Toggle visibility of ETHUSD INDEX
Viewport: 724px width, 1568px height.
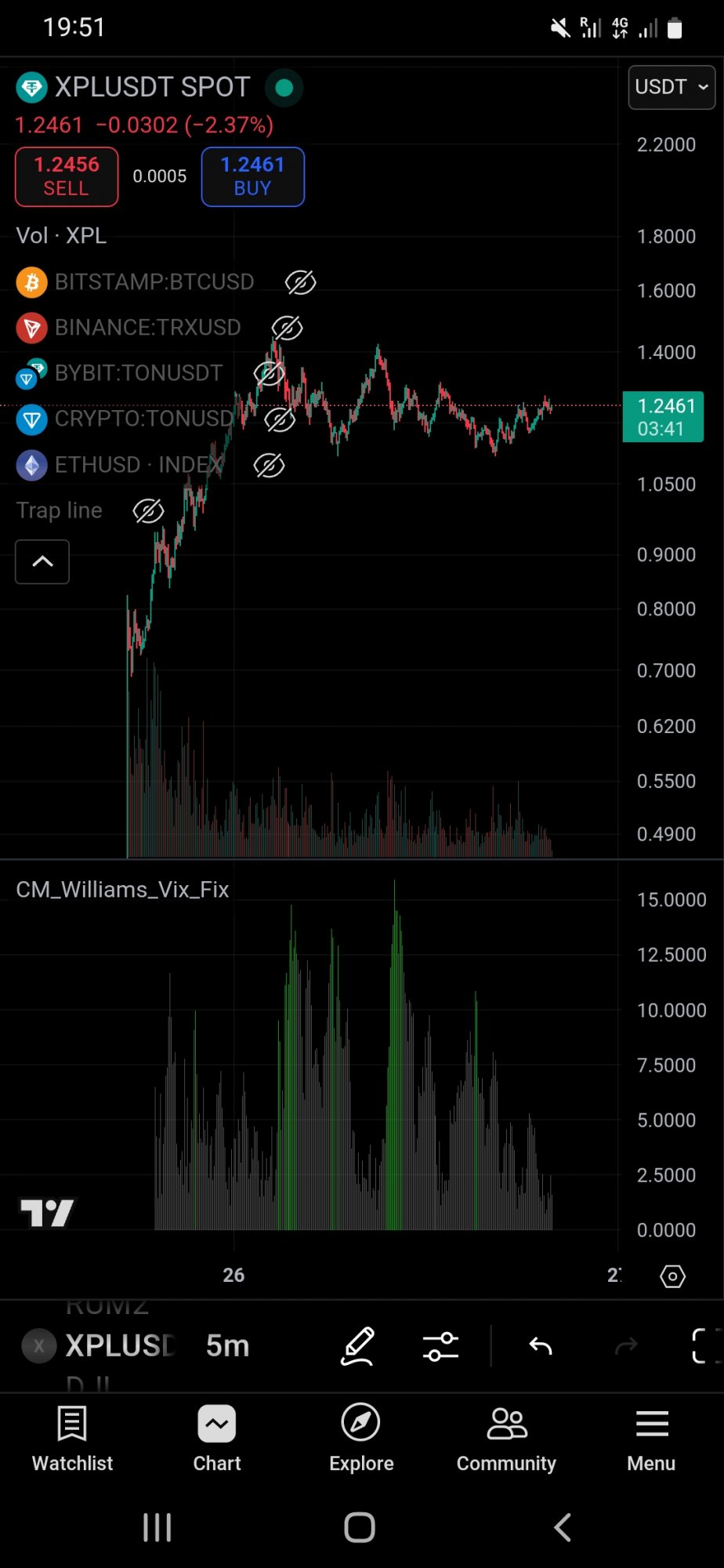tap(269, 465)
